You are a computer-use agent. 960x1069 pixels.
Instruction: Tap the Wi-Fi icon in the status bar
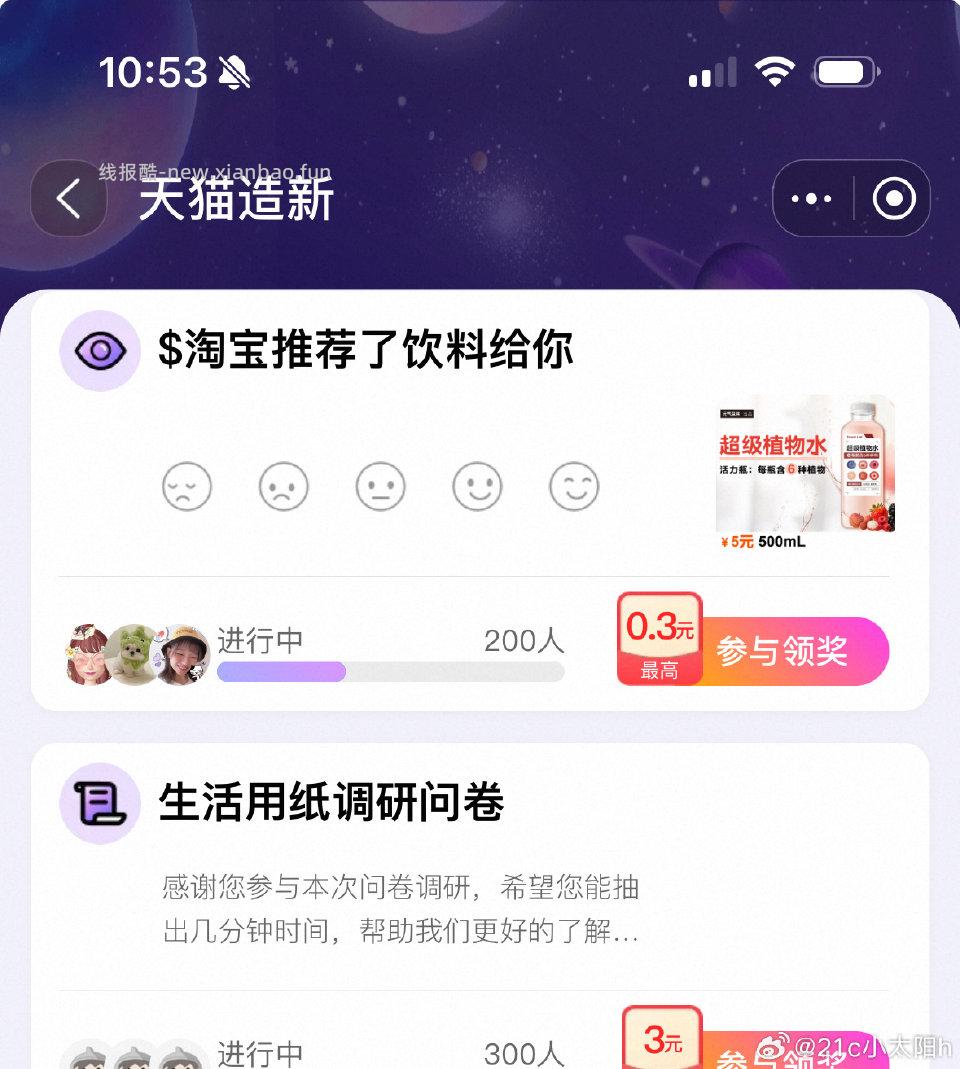[774, 70]
